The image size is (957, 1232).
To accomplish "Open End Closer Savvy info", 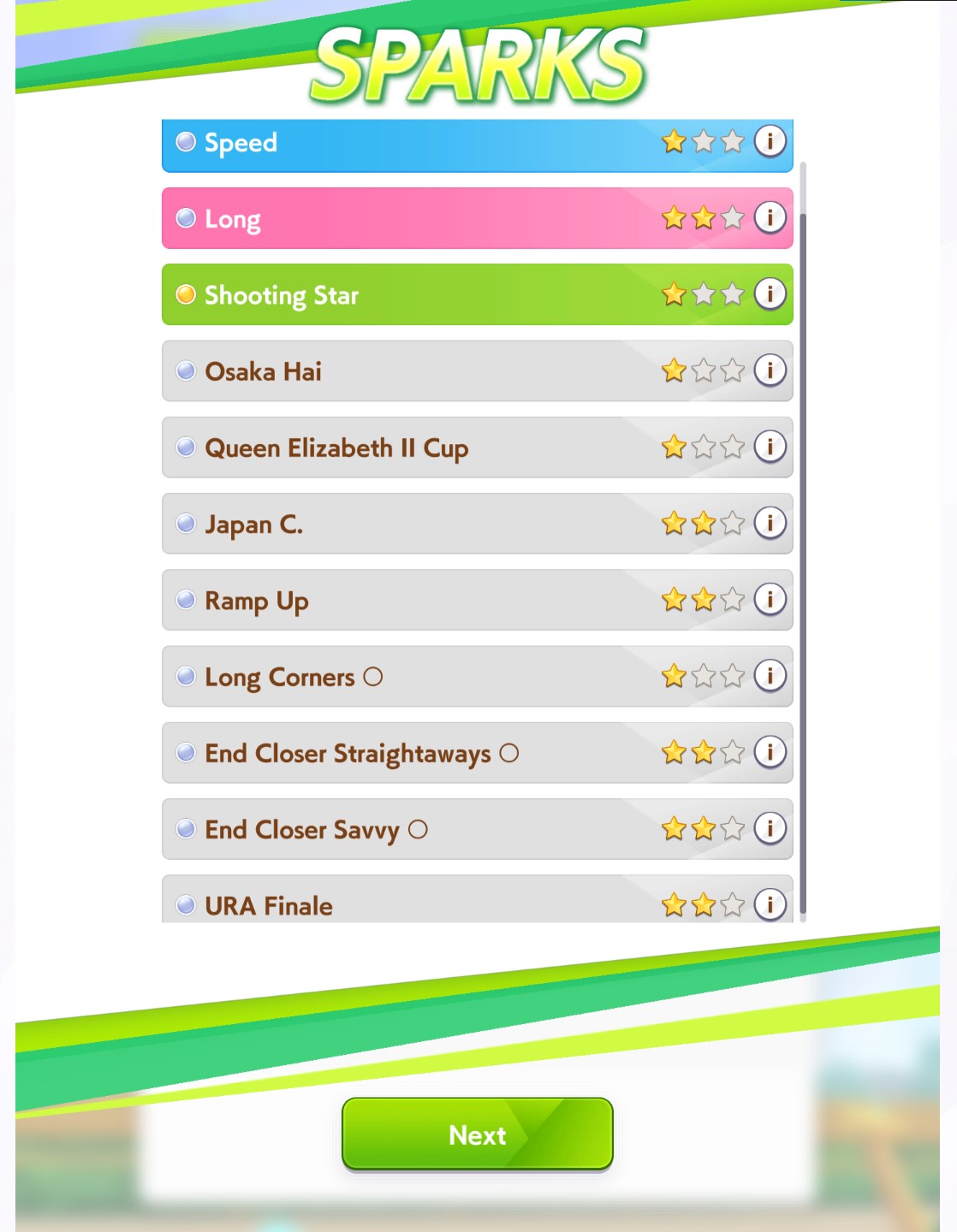I will point(770,828).
